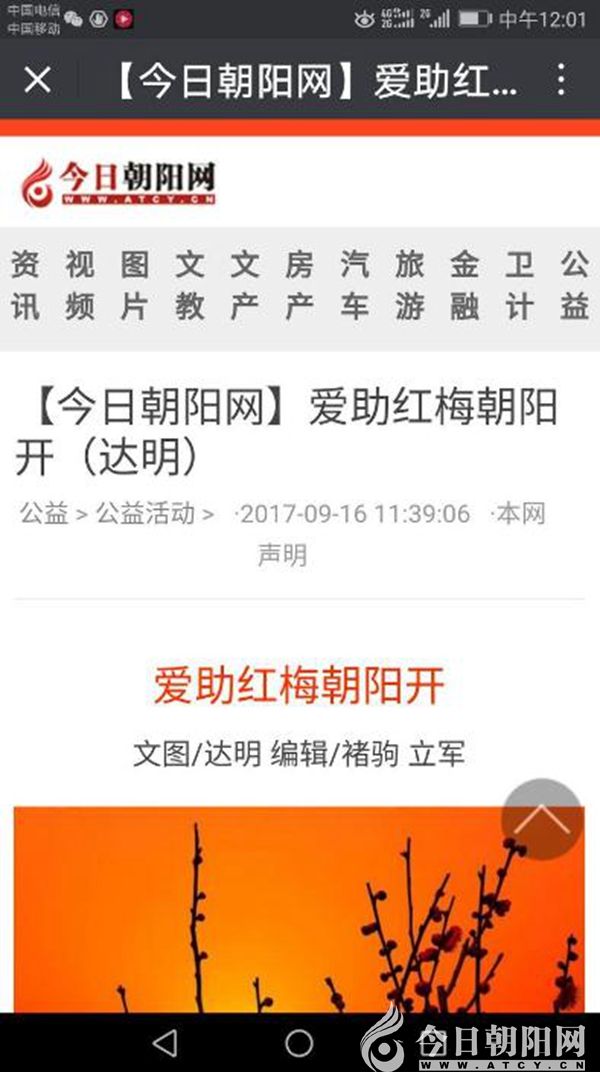Tap the 公益 channel in the nav bar
This screenshot has width=600, height=1072.
tap(574, 286)
